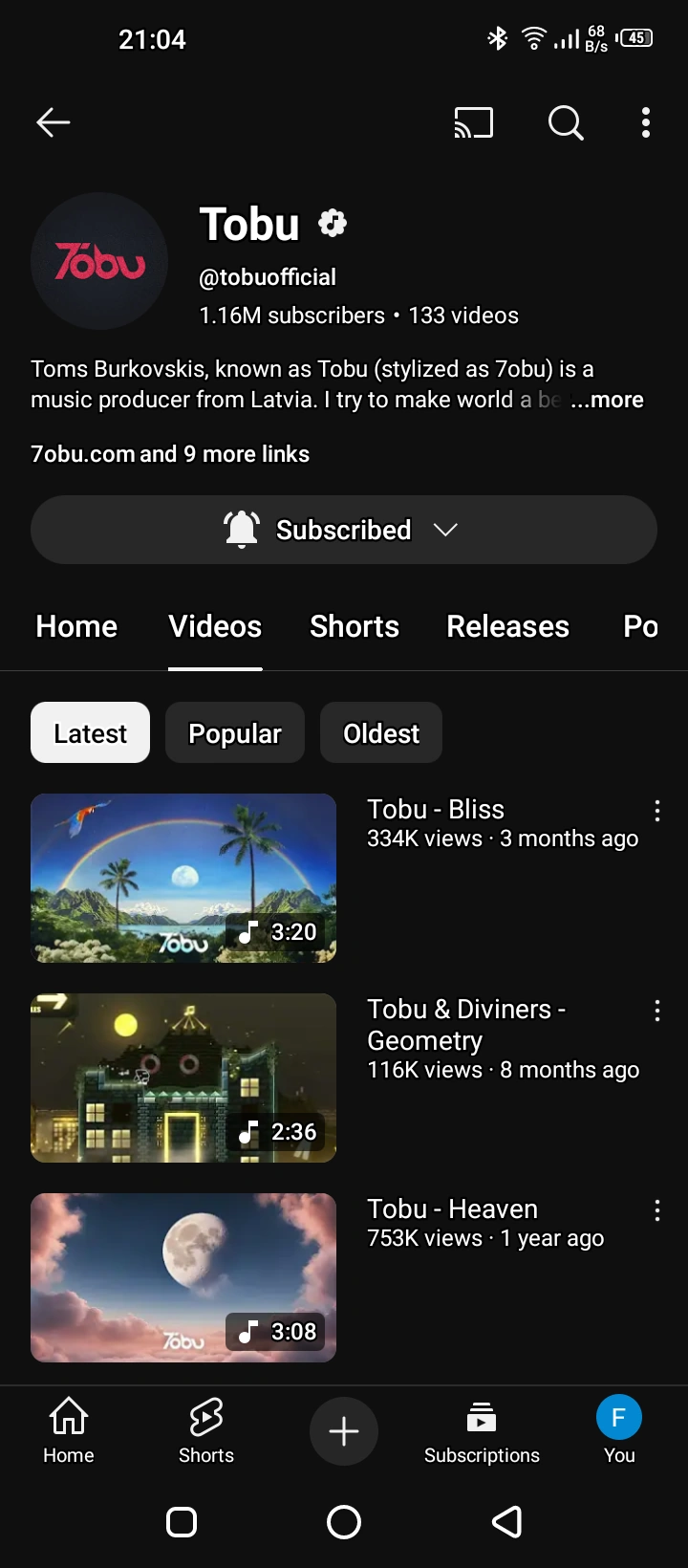Switch to the Releases tab
Screen dimensions: 688x1568
(x=507, y=626)
